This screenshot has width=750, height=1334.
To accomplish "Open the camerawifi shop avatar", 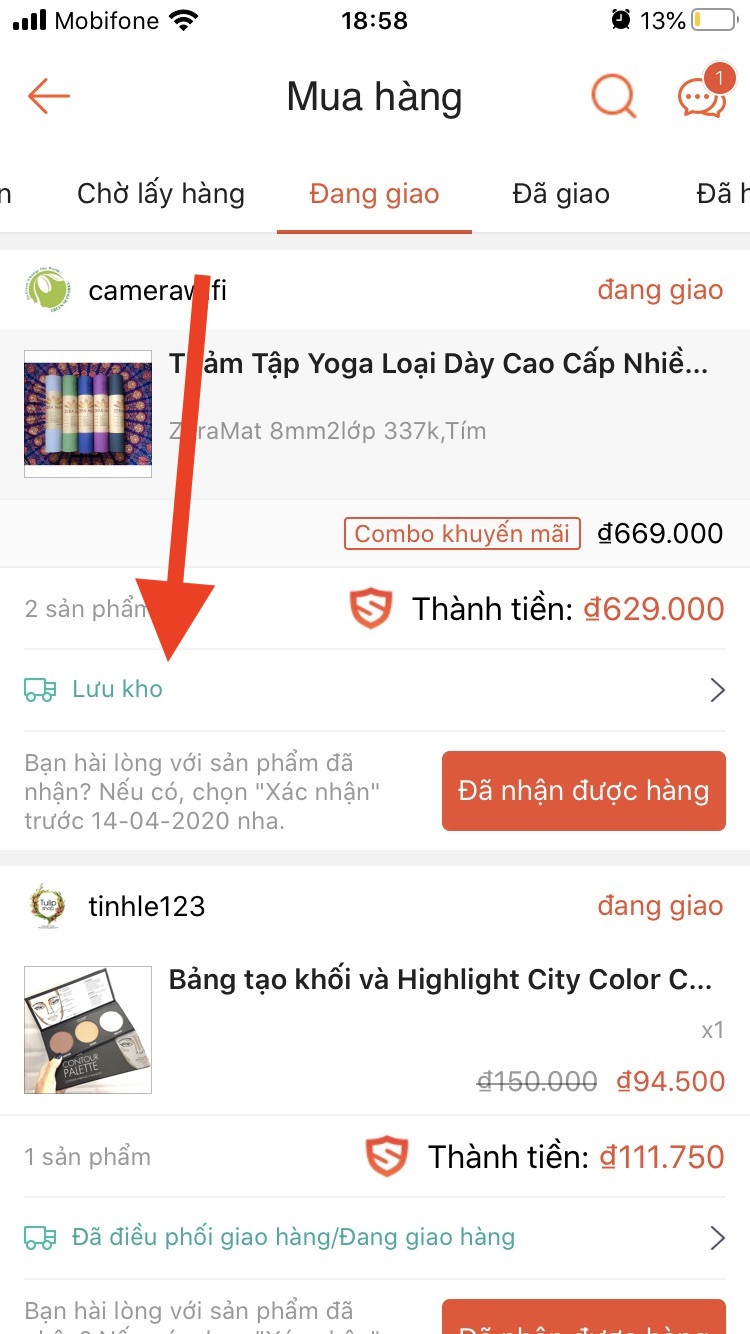I will [48, 289].
